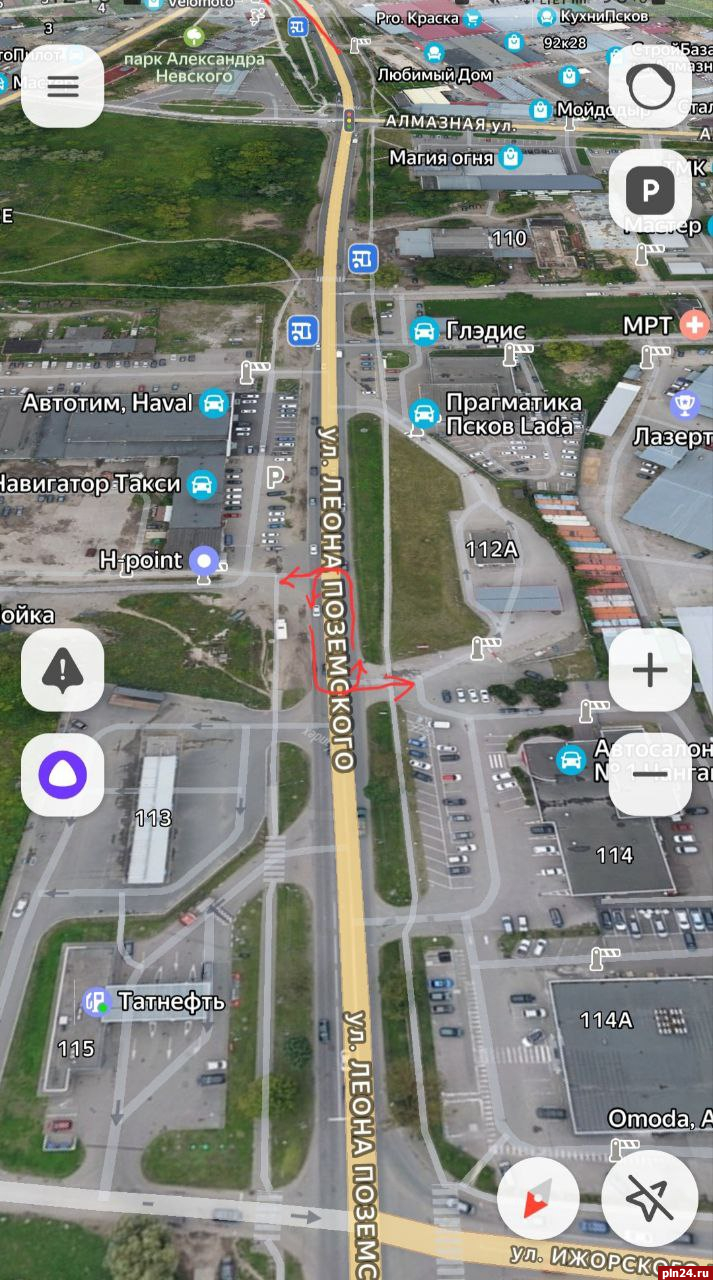Screen dimensions: 713x1280
Task: Launch the Alice voice assistant
Action: 62,774
